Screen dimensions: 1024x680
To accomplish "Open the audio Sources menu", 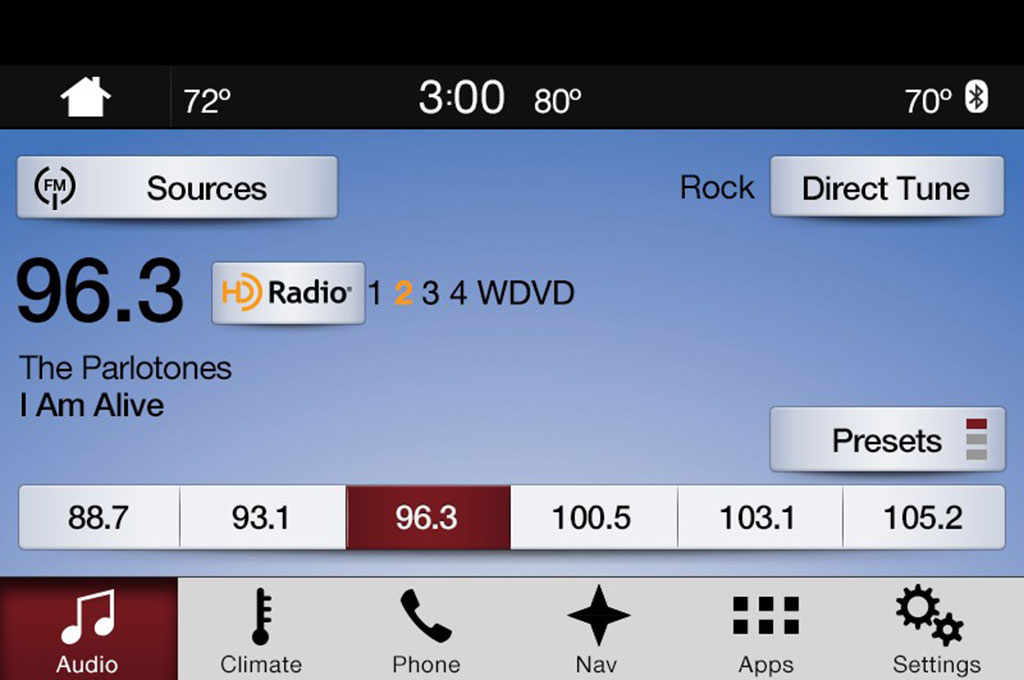I will (177, 188).
